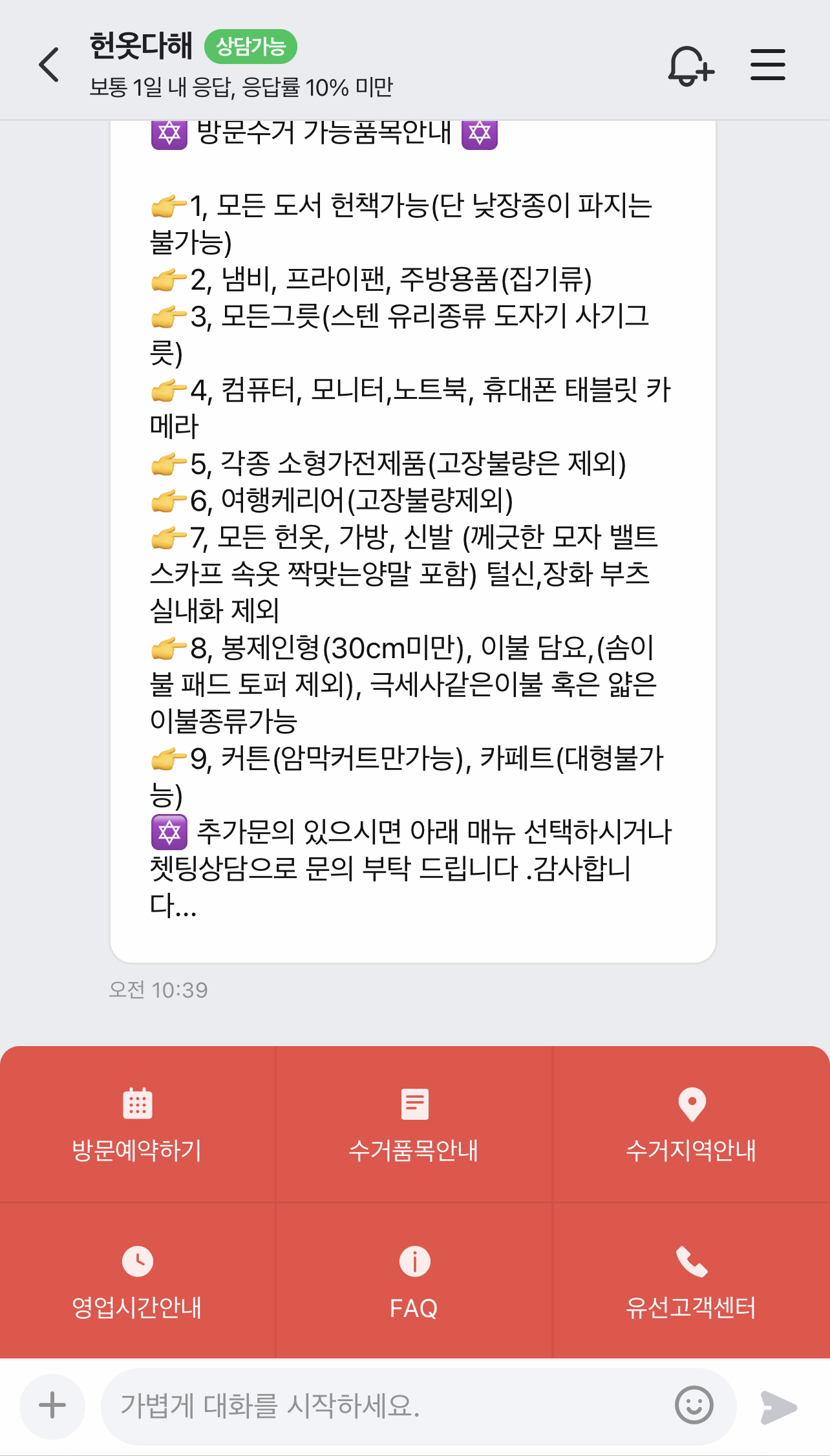830x1456 pixels.
Task: Turn on notifications with the bell icon
Action: [690, 65]
